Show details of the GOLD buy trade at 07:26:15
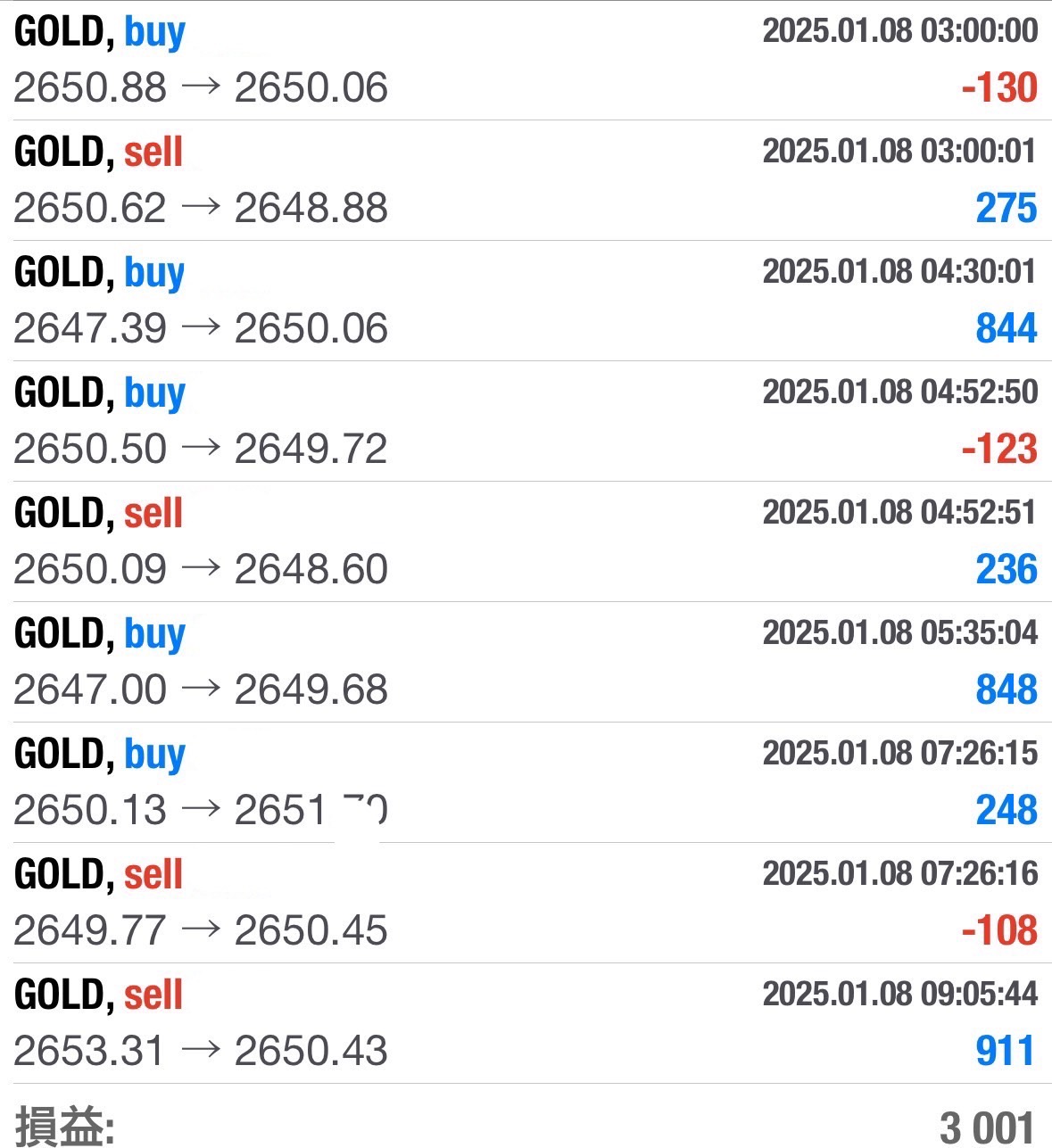This screenshot has height=1148, width=1052. (x=526, y=782)
